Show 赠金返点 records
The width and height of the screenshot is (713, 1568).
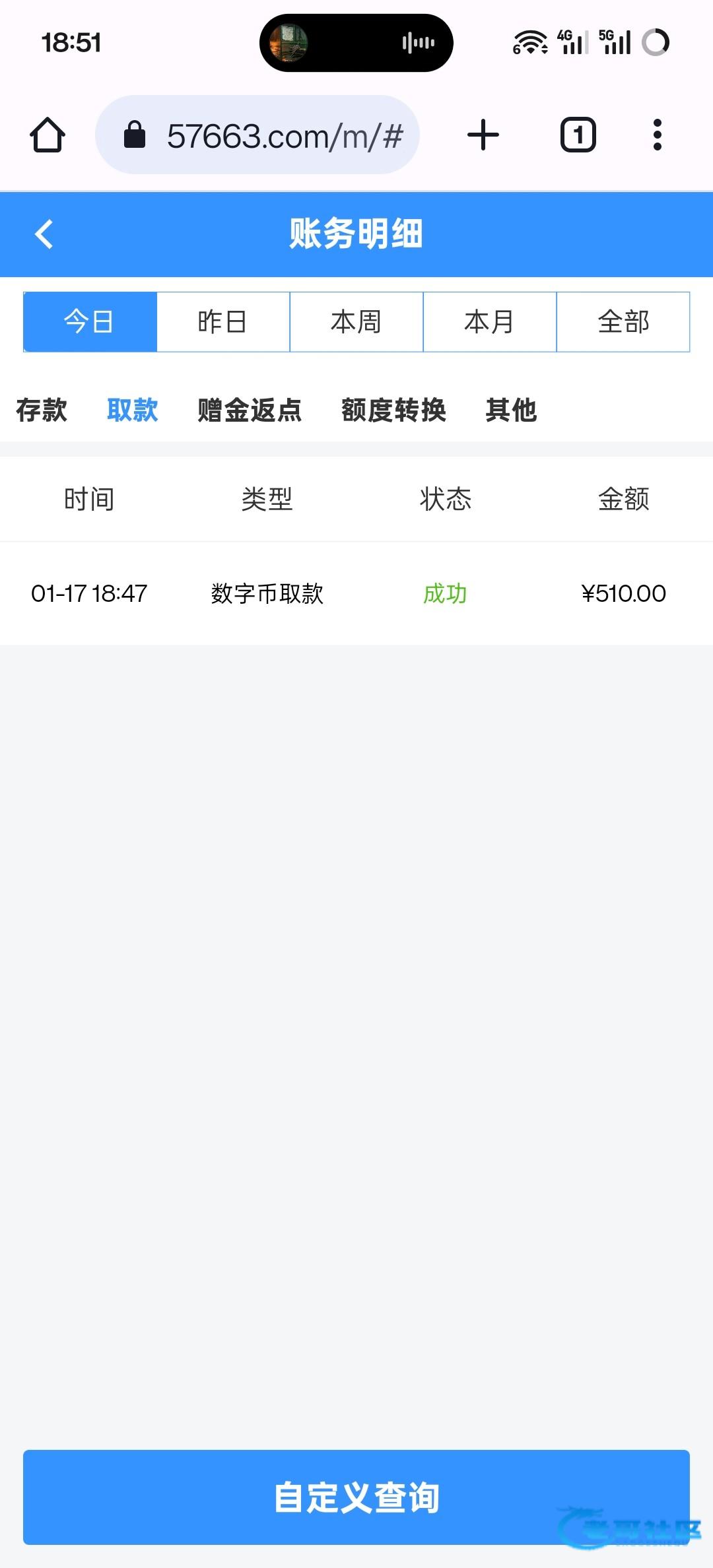click(x=250, y=410)
